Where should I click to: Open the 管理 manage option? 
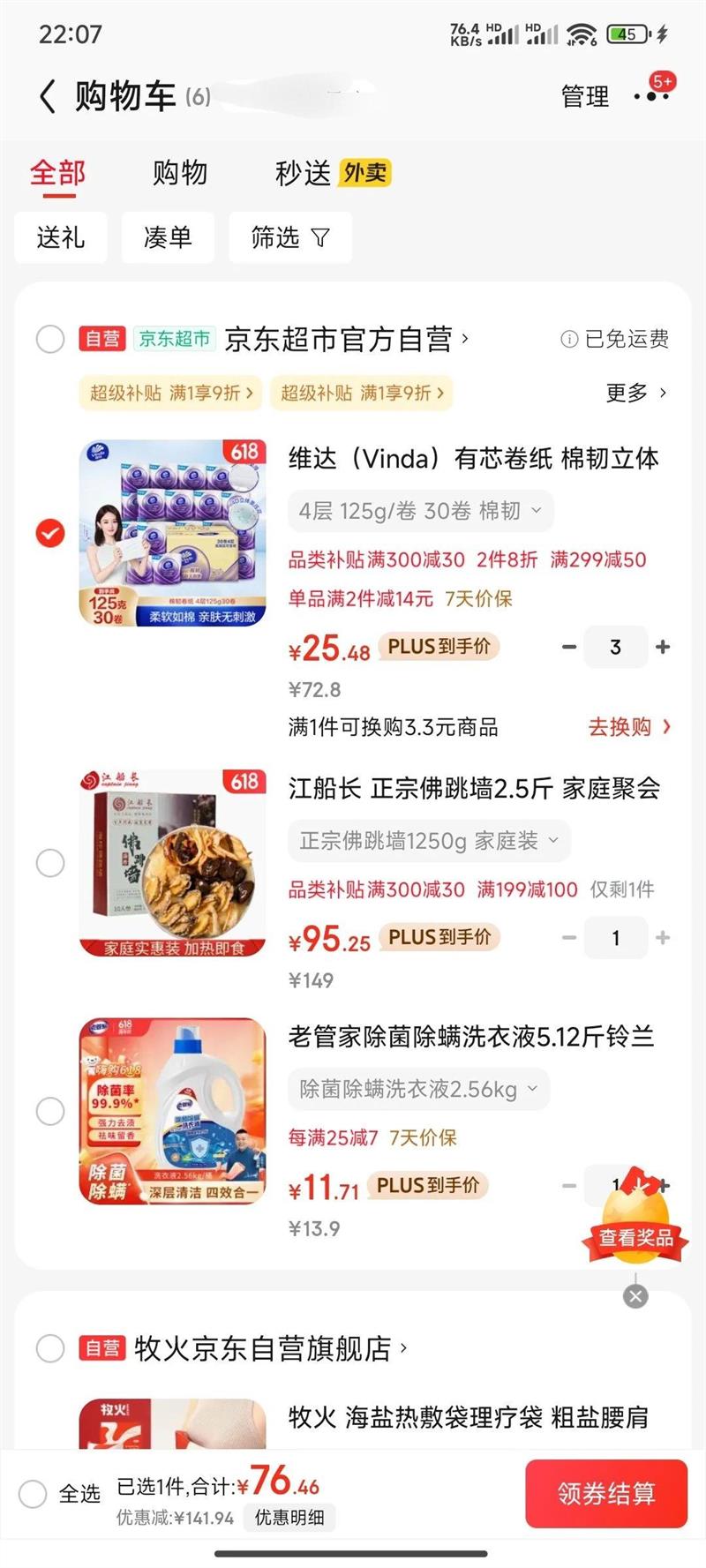(585, 96)
